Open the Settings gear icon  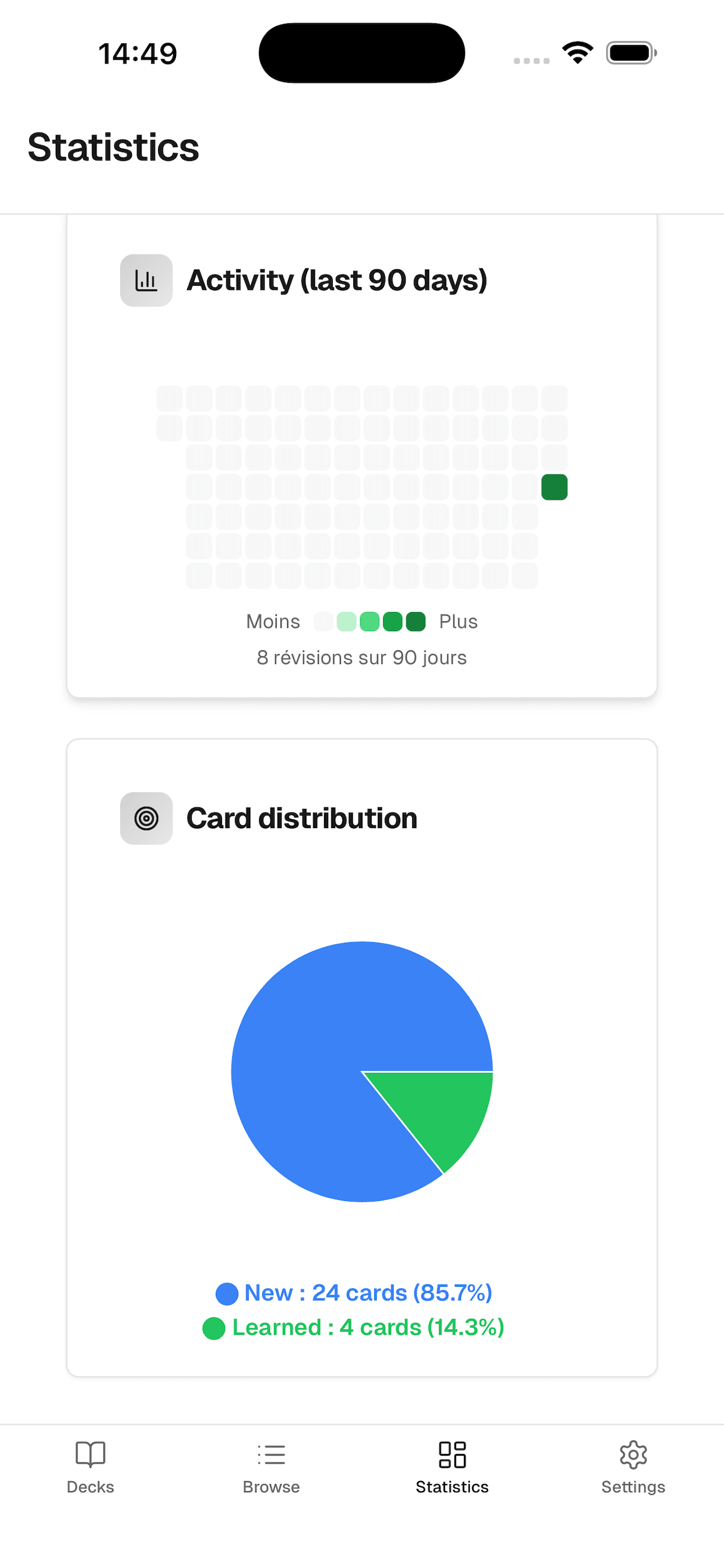pyautogui.click(x=633, y=1455)
